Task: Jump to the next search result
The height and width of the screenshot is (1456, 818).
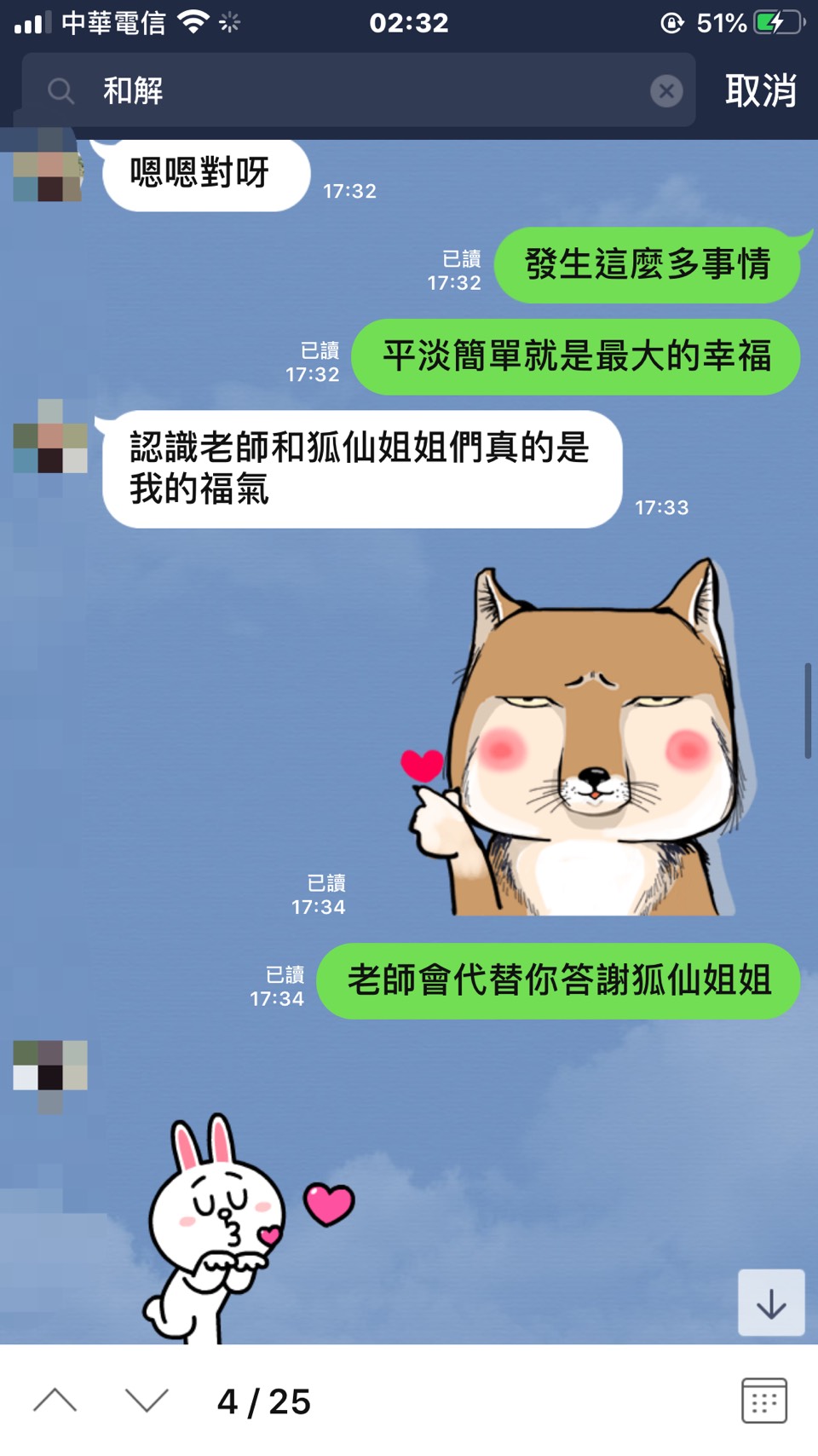Action: (x=147, y=1401)
